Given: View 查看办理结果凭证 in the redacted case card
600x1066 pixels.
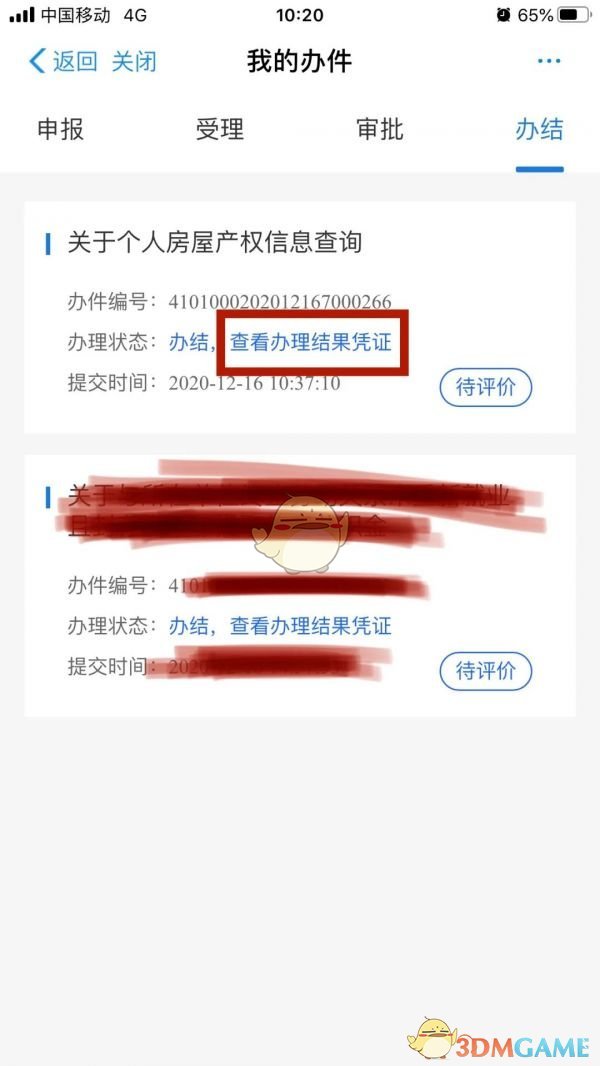Looking at the screenshot, I should click(311, 626).
